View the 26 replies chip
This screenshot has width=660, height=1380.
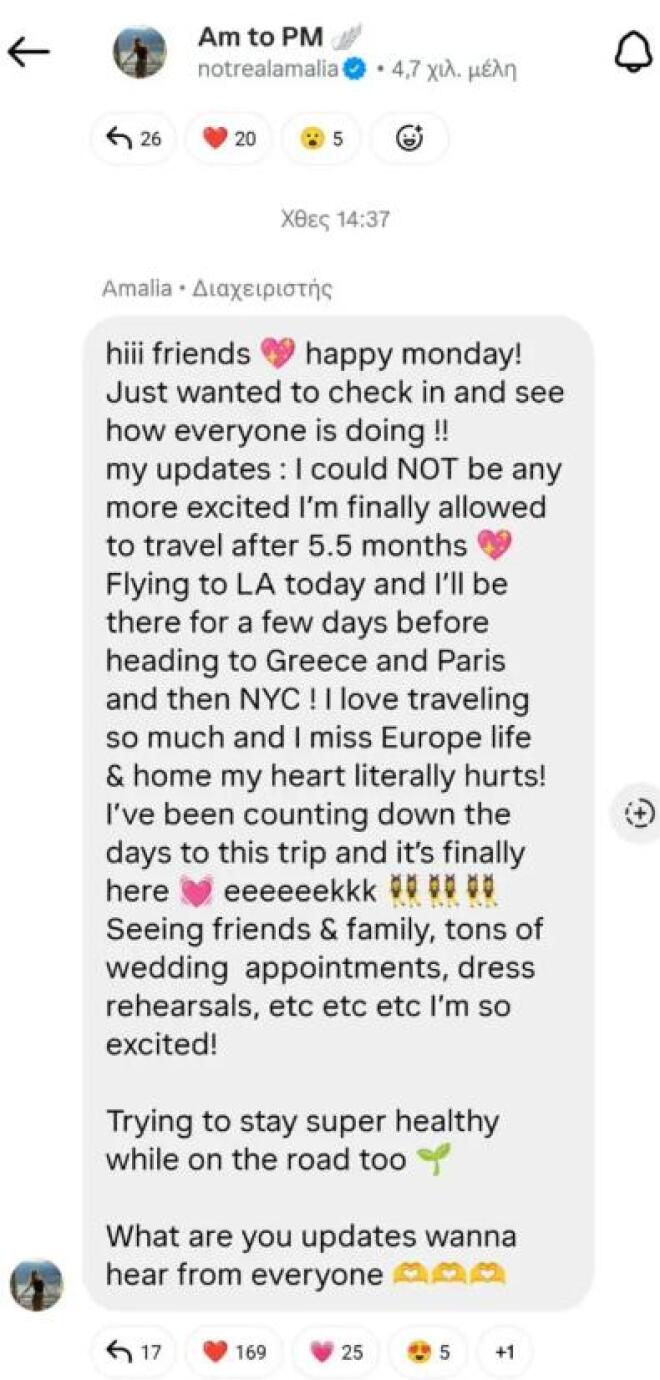[x=134, y=139]
